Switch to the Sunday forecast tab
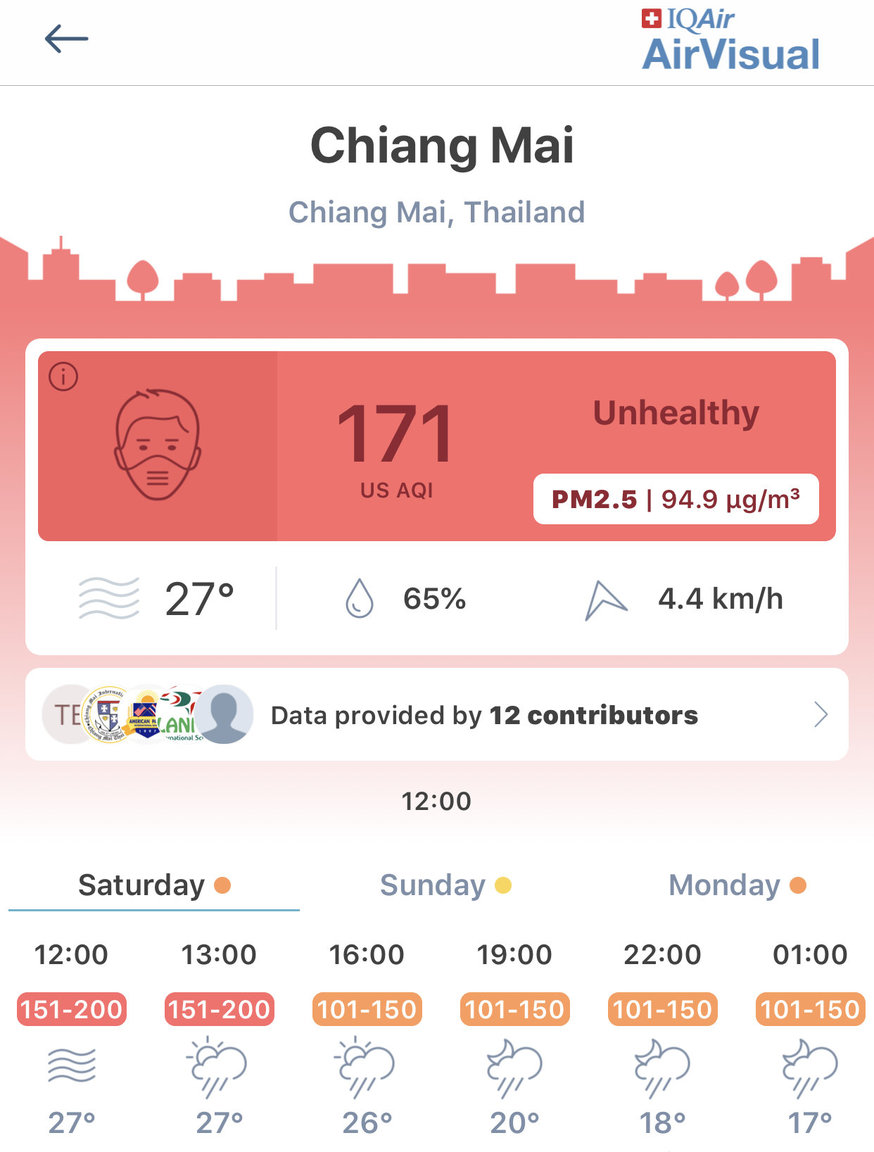Screen dimensions: 874x1152 pyautogui.click(x=445, y=885)
